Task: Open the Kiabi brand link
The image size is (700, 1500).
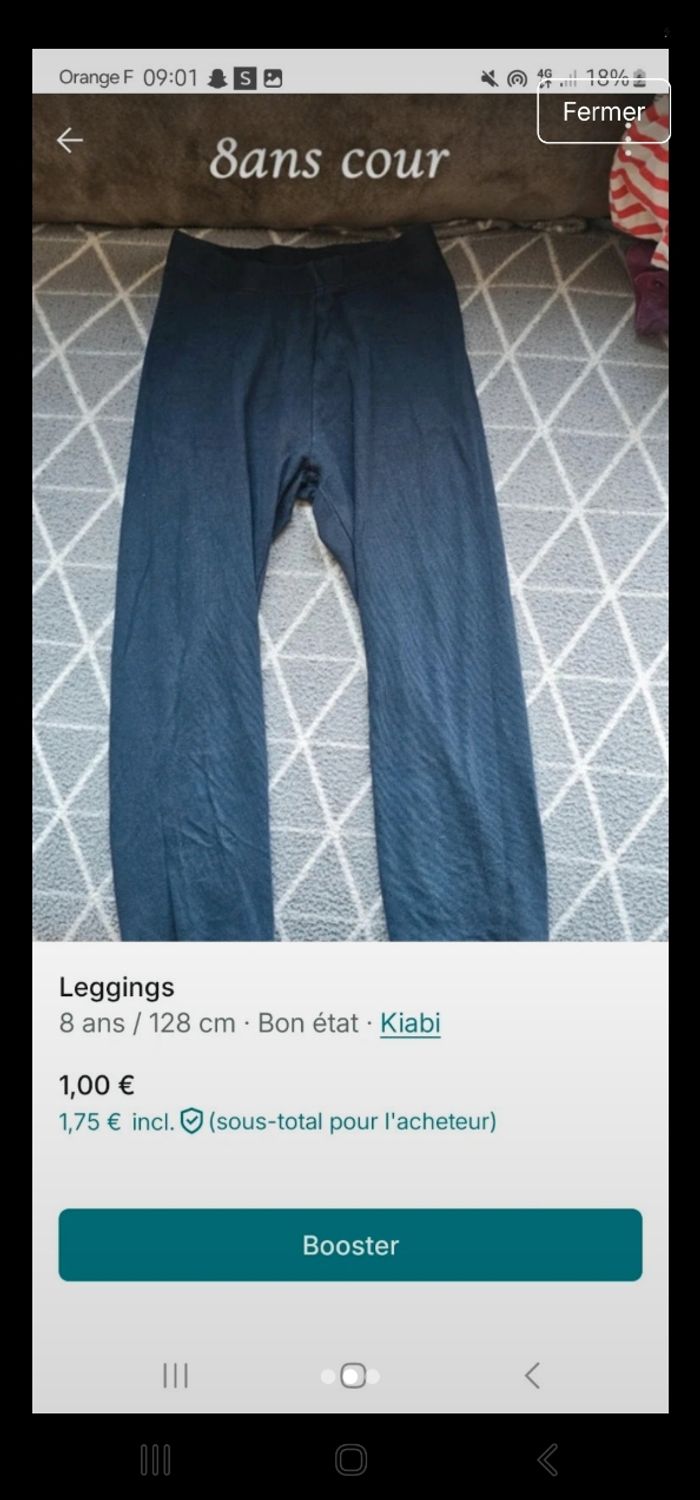Action: click(x=410, y=1023)
